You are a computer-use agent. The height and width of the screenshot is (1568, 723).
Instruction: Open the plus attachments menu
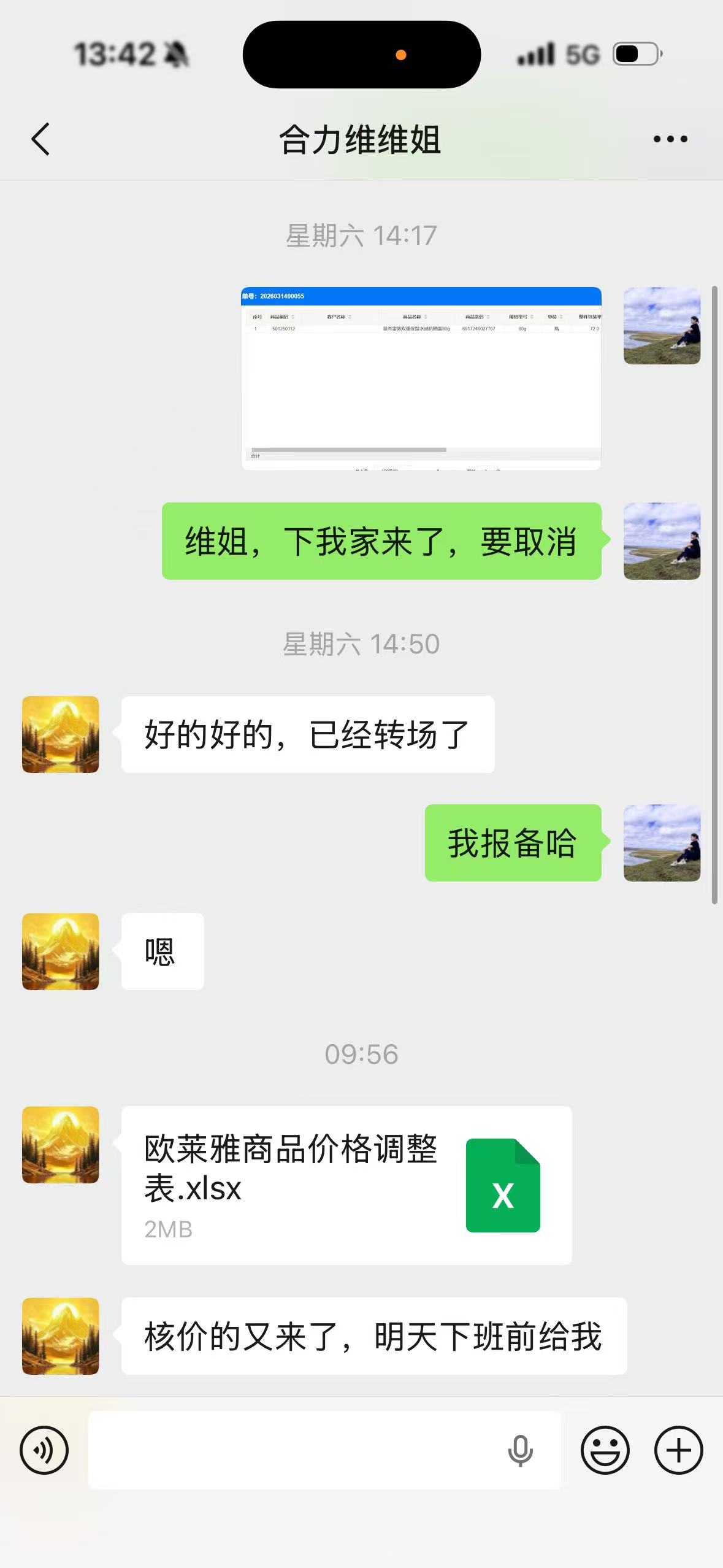click(x=678, y=1450)
